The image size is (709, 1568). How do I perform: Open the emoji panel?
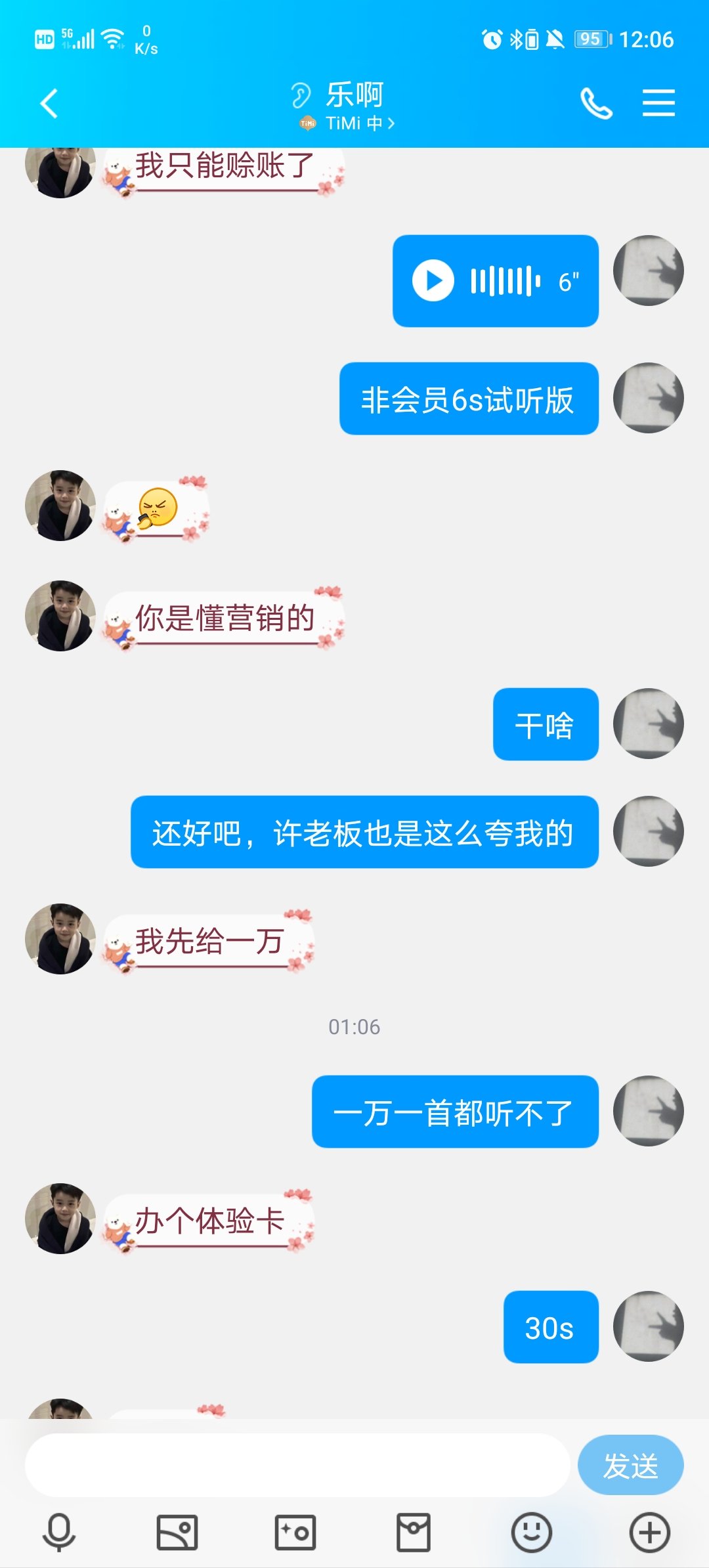(x=532, y=1533)
